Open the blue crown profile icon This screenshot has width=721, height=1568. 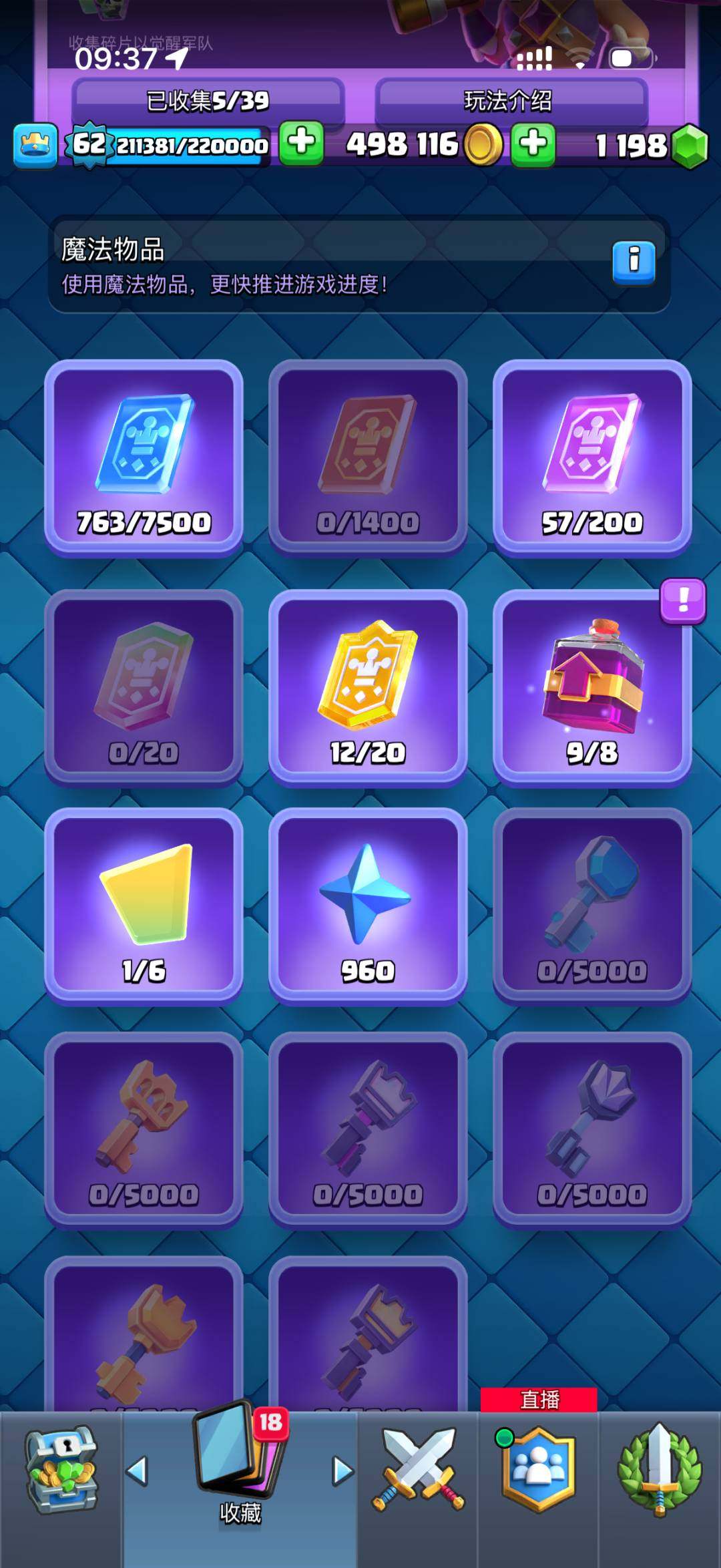pos(35,144)
